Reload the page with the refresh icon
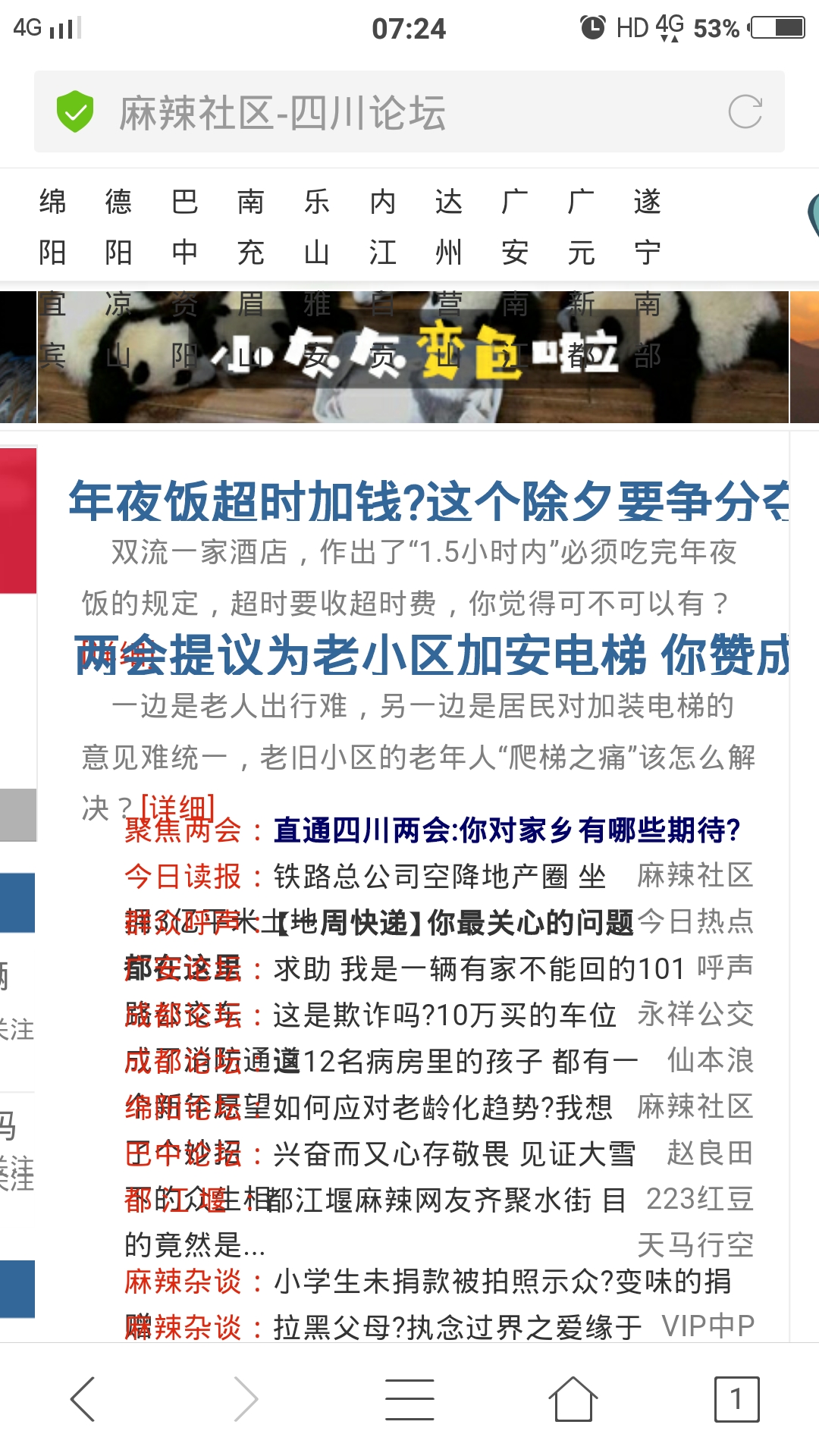 coord(745,112)
